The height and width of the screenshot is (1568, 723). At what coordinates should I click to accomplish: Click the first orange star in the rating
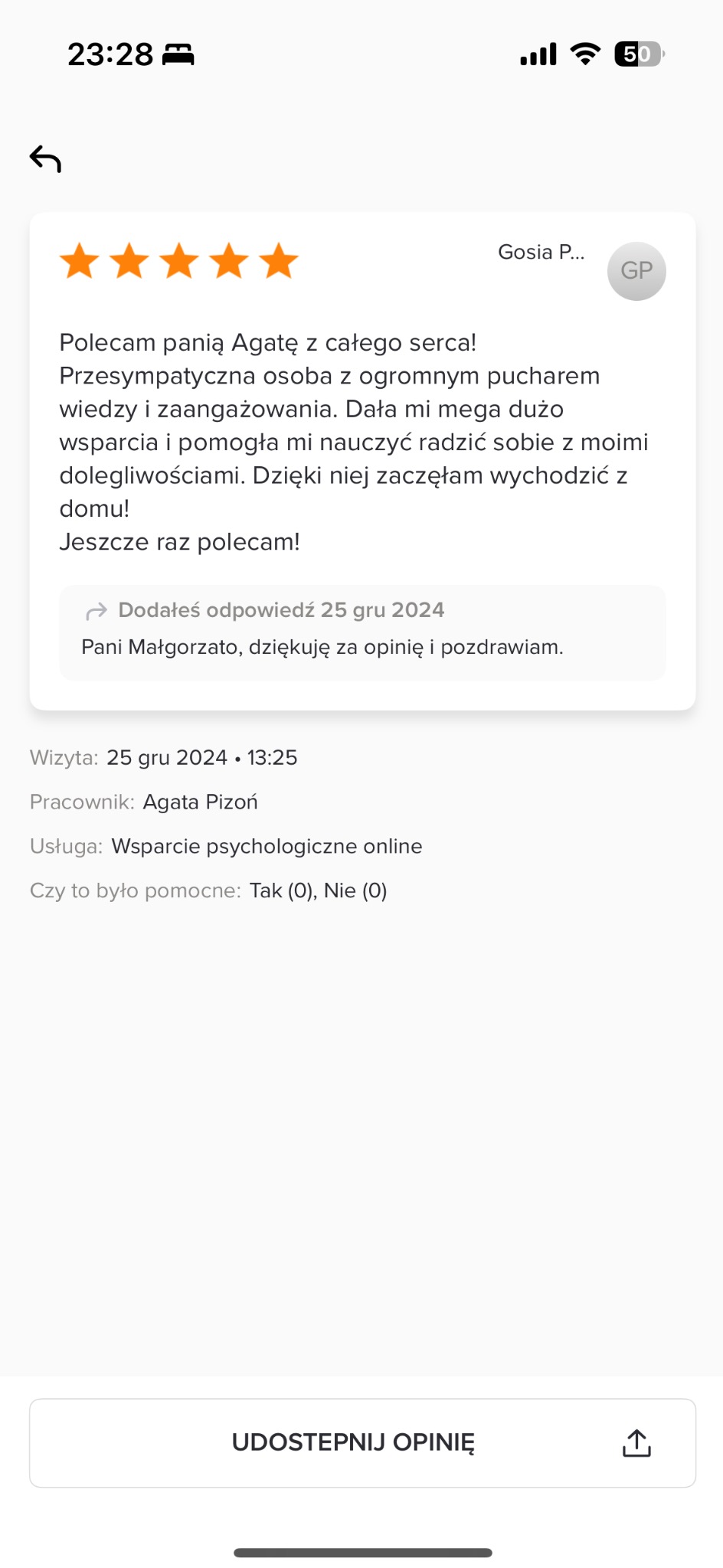(79, 261)
